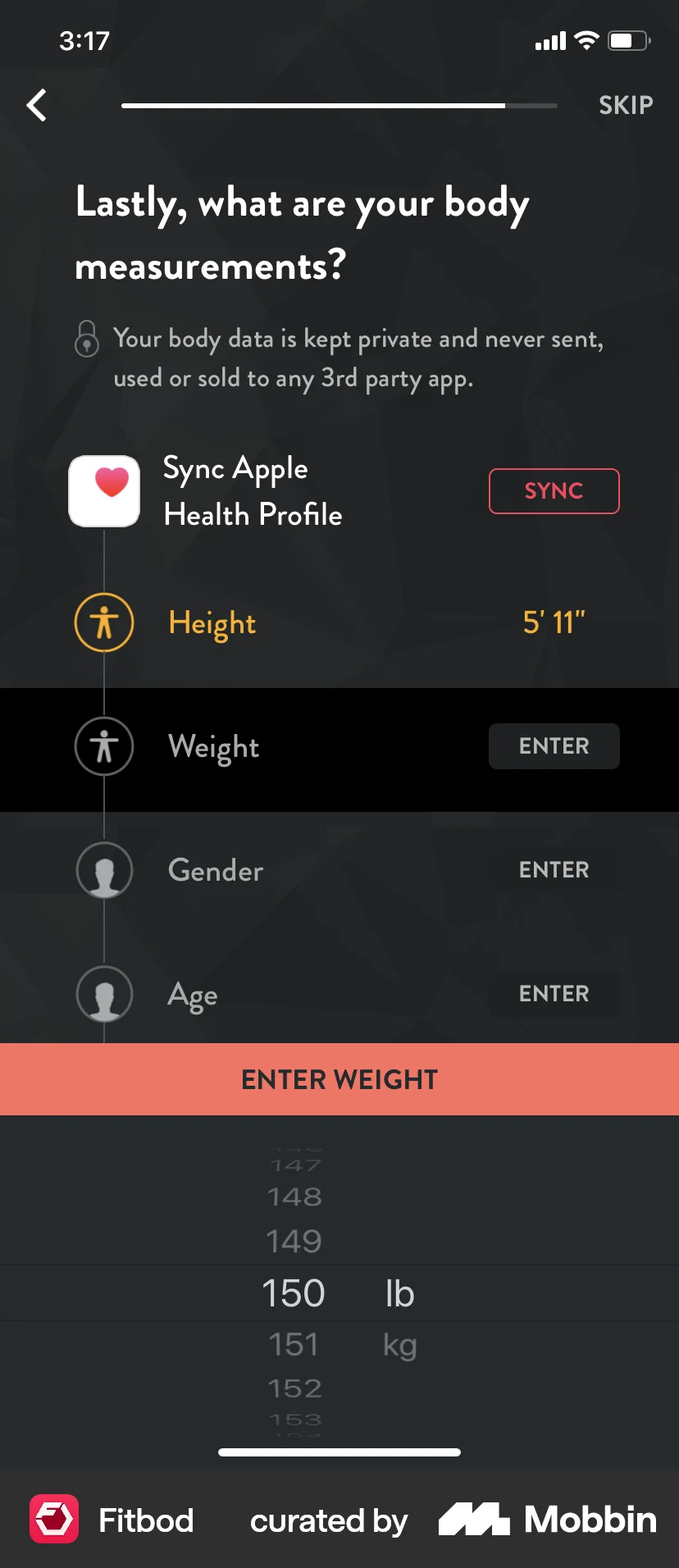Tap the Weight body icon
The height and width of the screenshot is (1568, 679).
[104, 746]
